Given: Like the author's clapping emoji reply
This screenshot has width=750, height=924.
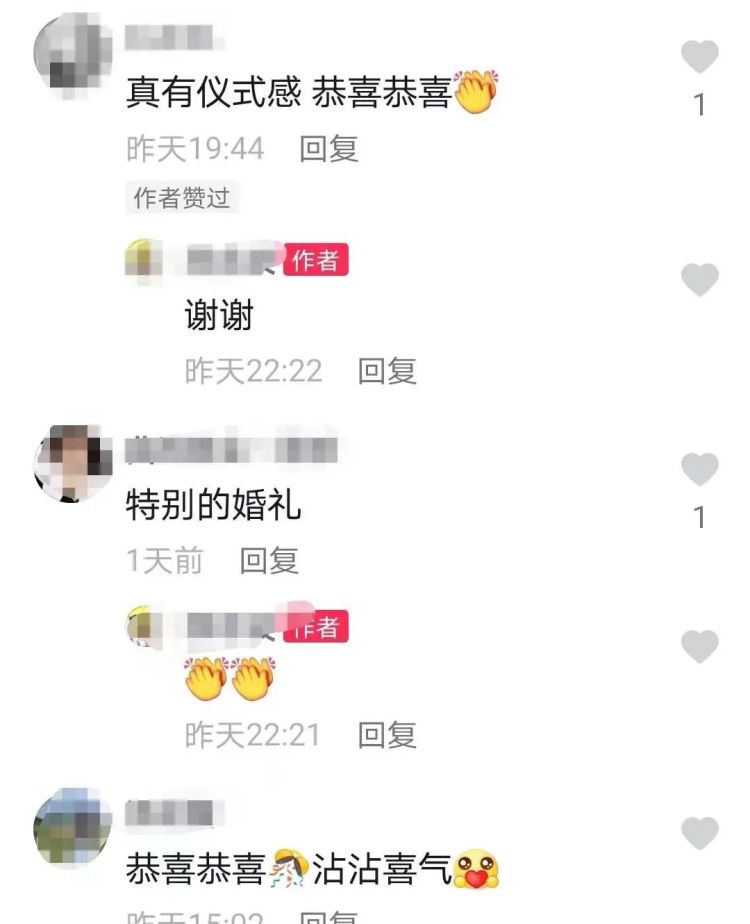Looking at the screenshot, I should click(x=700, y=647).
